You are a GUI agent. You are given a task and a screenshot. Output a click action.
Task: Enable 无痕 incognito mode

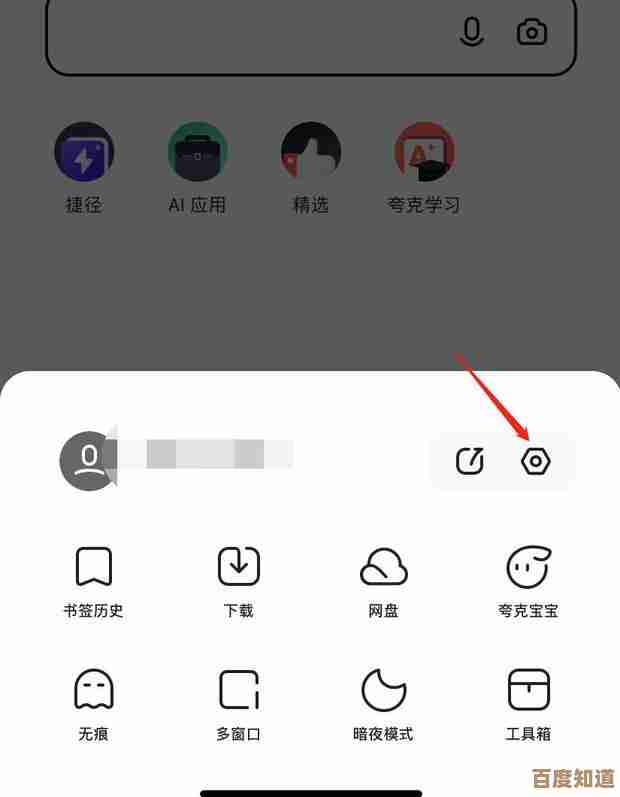point(93,702)
